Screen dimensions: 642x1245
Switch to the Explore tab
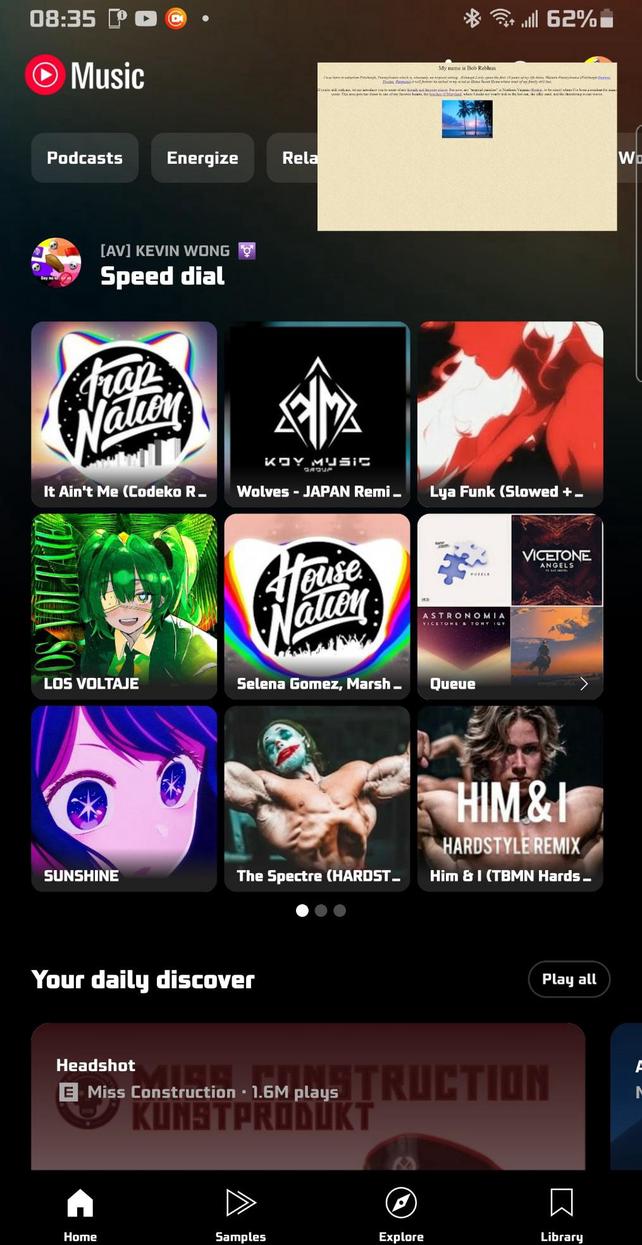pyautogui.click(x=401, y=1214)
